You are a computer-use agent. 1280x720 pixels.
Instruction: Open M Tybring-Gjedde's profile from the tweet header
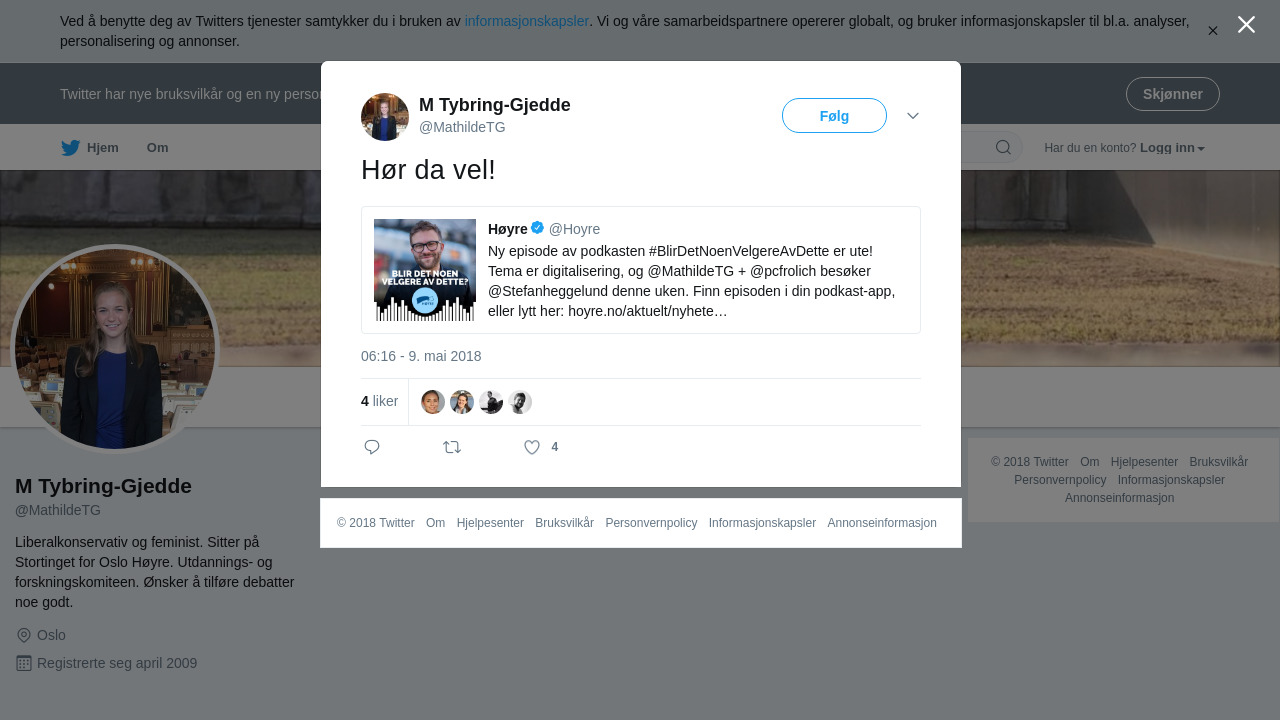pos(494,105)
